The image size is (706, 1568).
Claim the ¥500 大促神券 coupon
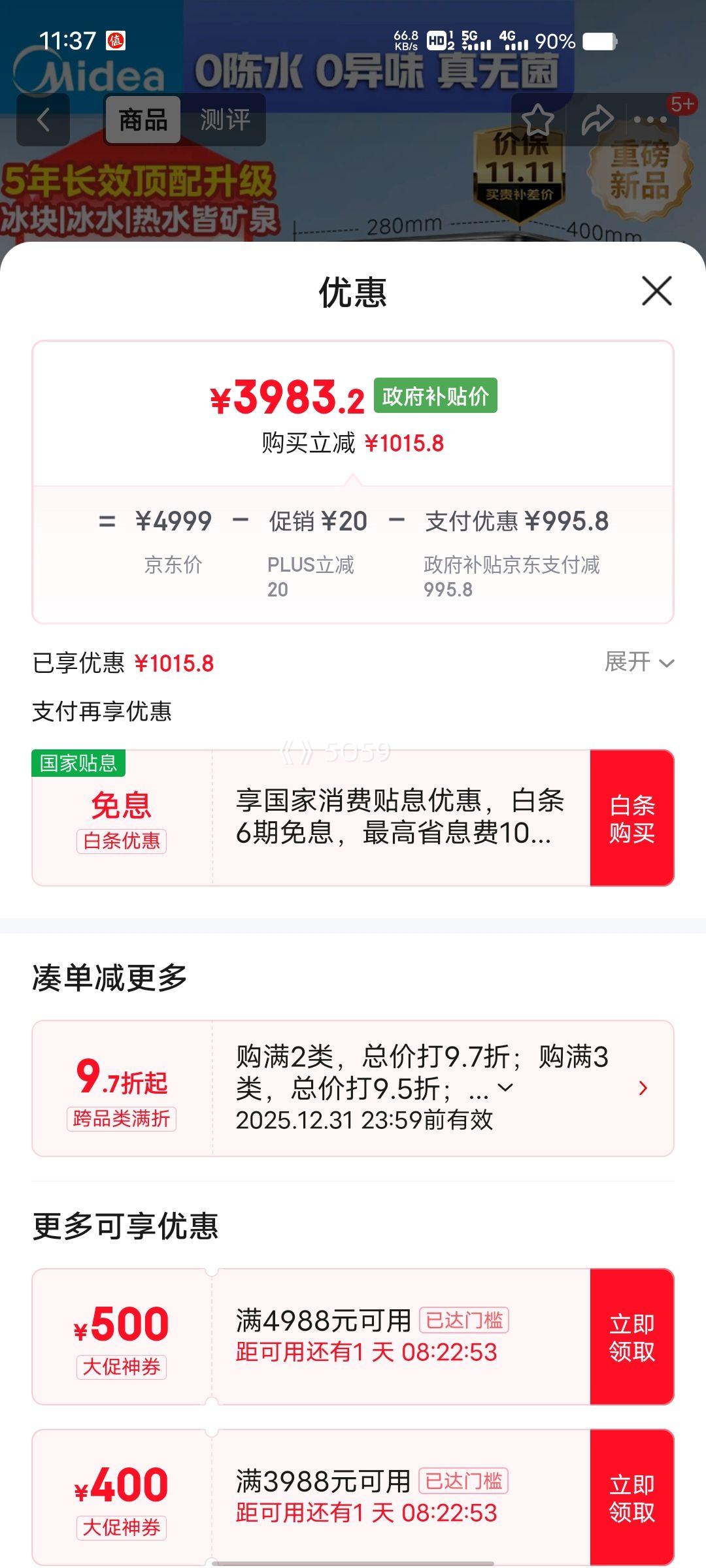(x=631, y=1337)
